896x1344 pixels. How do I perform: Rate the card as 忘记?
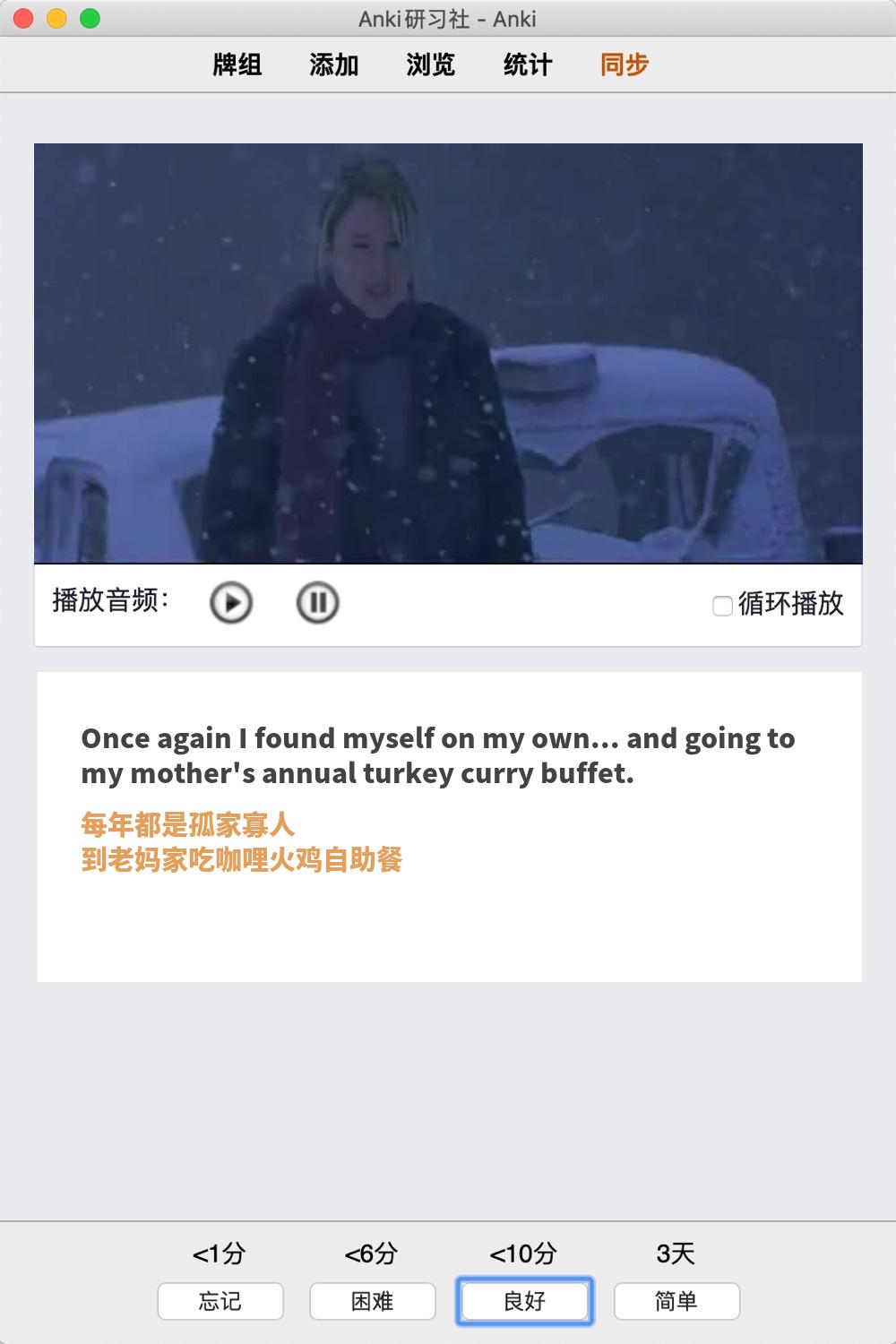[x=220, y=1301]
